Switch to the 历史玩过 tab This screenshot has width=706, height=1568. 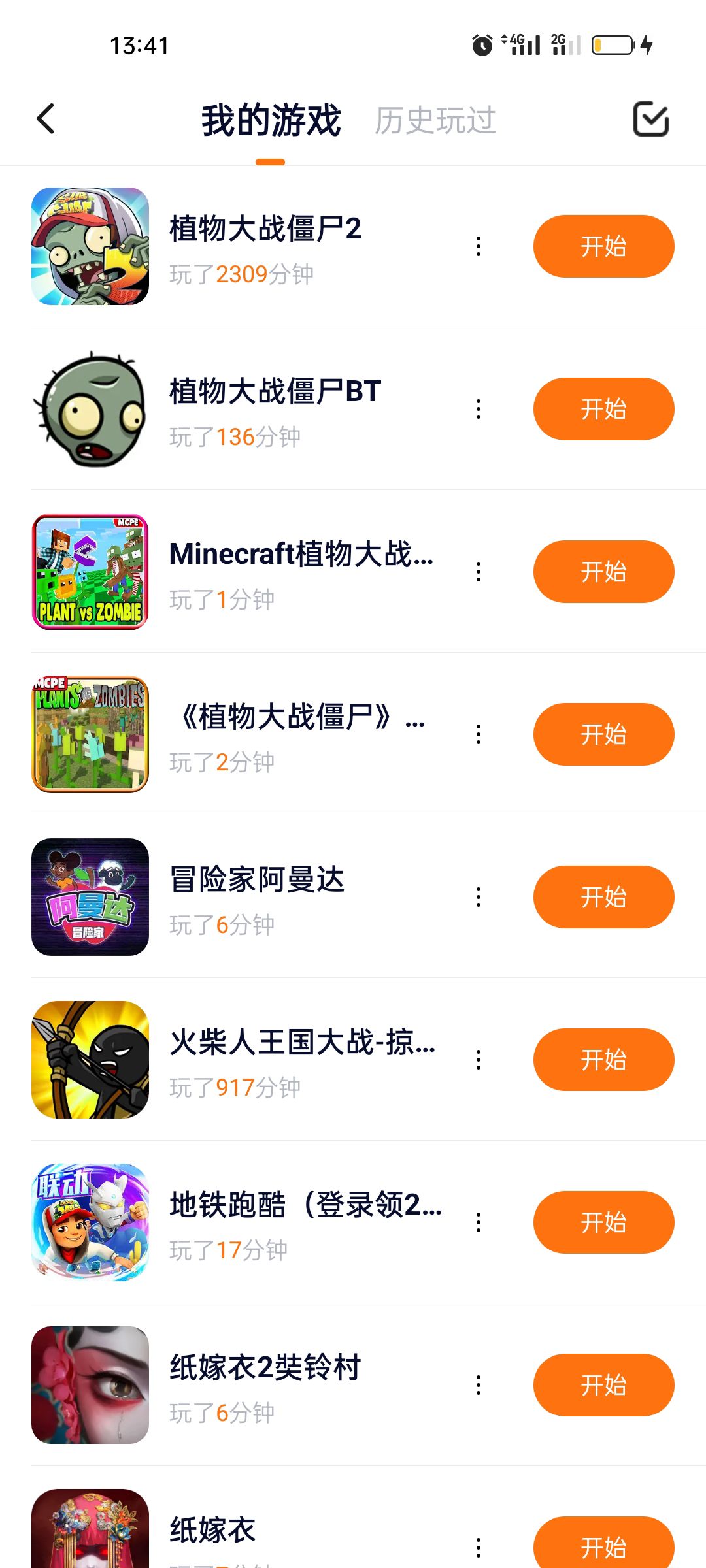point(435,121)
